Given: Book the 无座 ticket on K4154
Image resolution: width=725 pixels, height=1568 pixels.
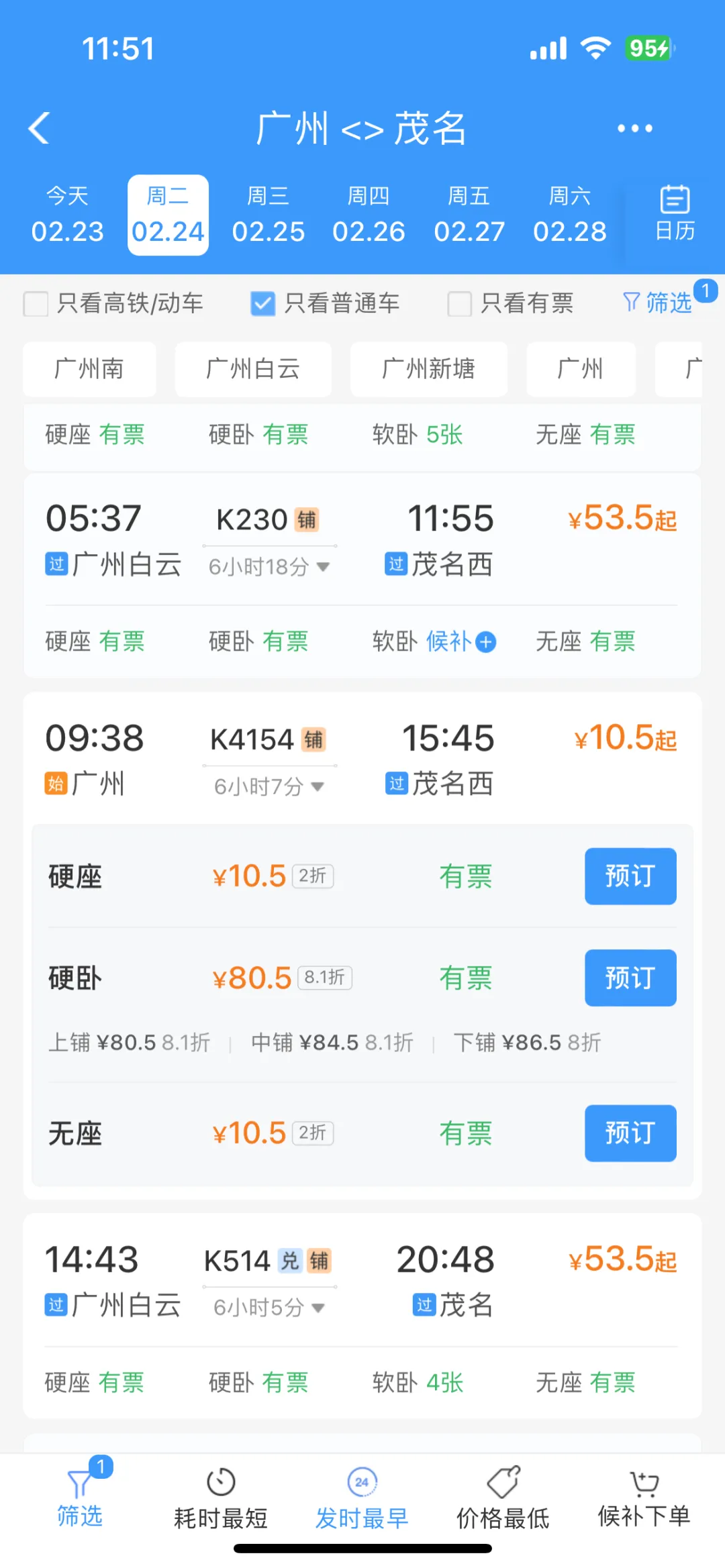Looking at the screenshot, I should click(x=630, y=1133).
